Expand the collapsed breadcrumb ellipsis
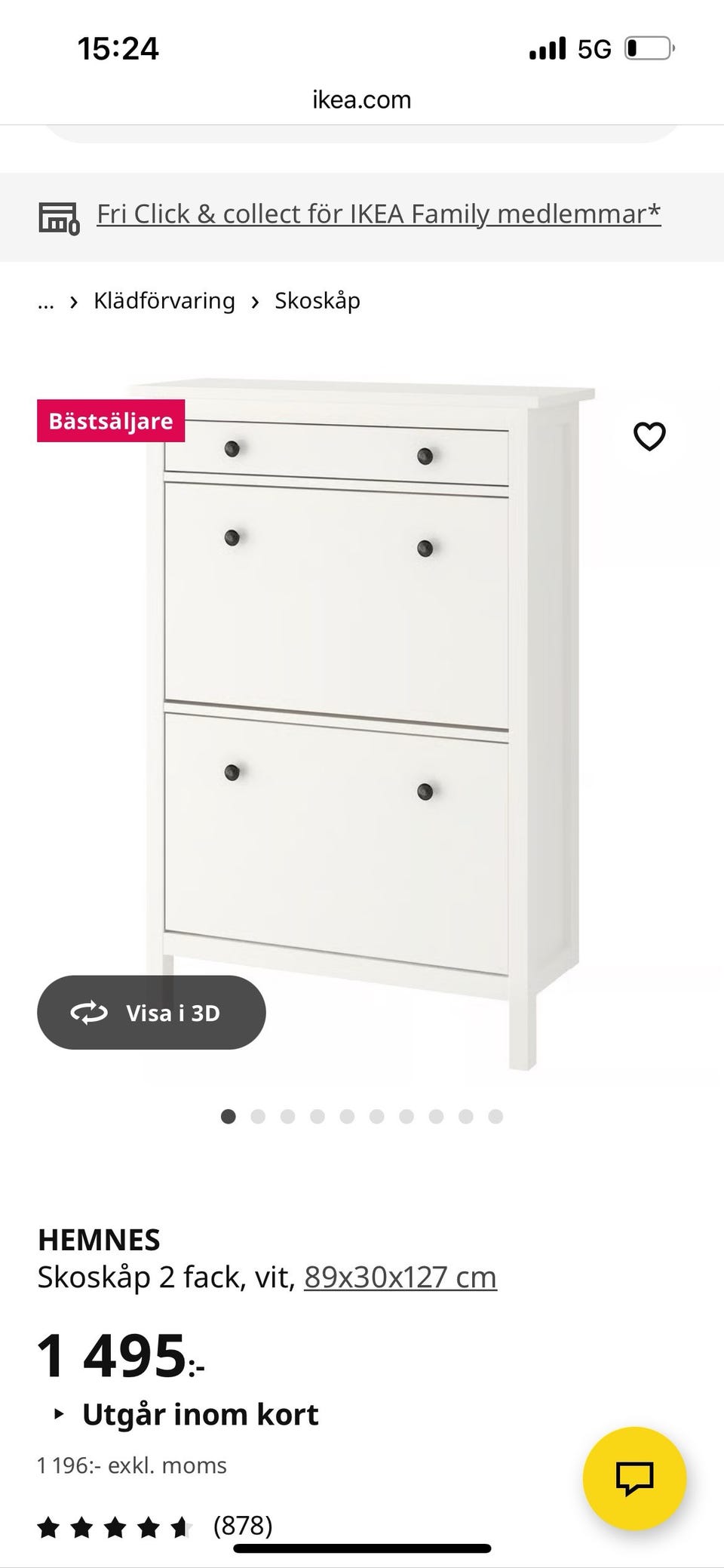 pos(46,302)
